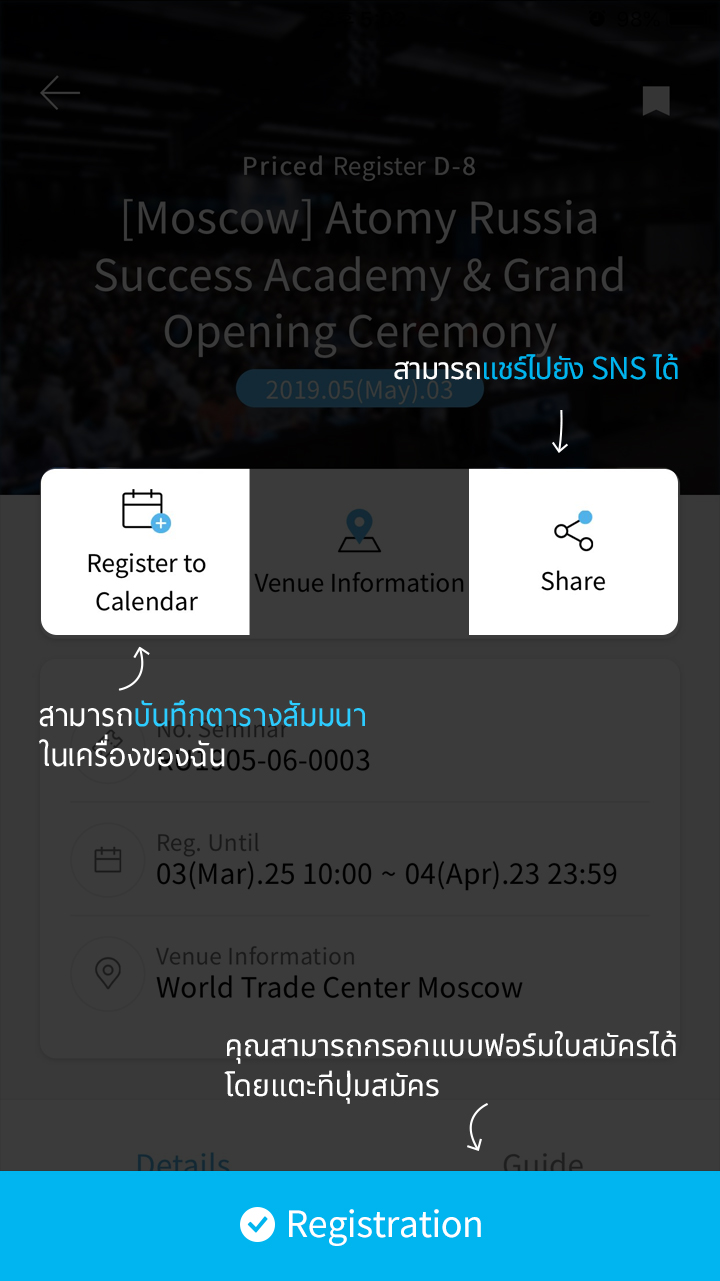Go back with the arrow icon
The width and height of the screenshot is (720, 1281).
click(x=60, y=93)
